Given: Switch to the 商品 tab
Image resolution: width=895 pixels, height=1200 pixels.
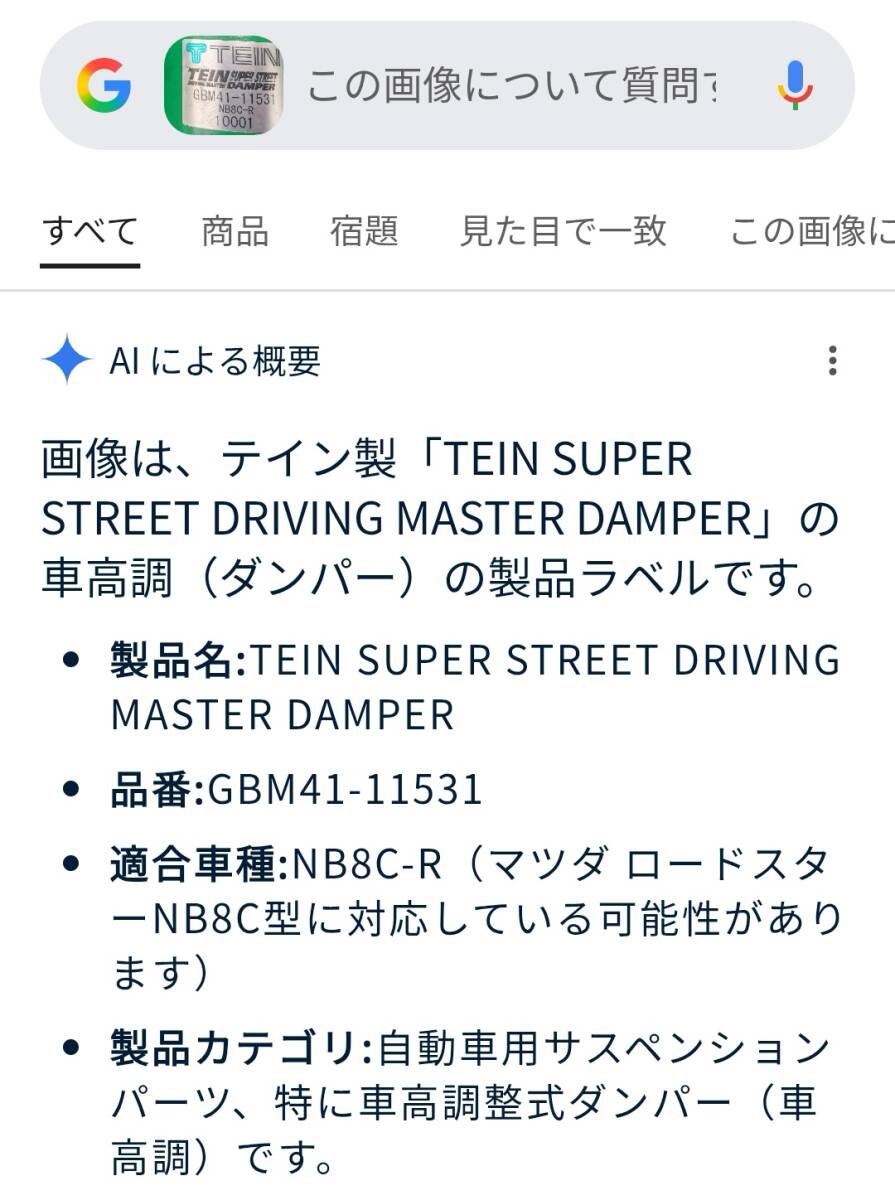Looking at the screenshot, I should [235, 232].
